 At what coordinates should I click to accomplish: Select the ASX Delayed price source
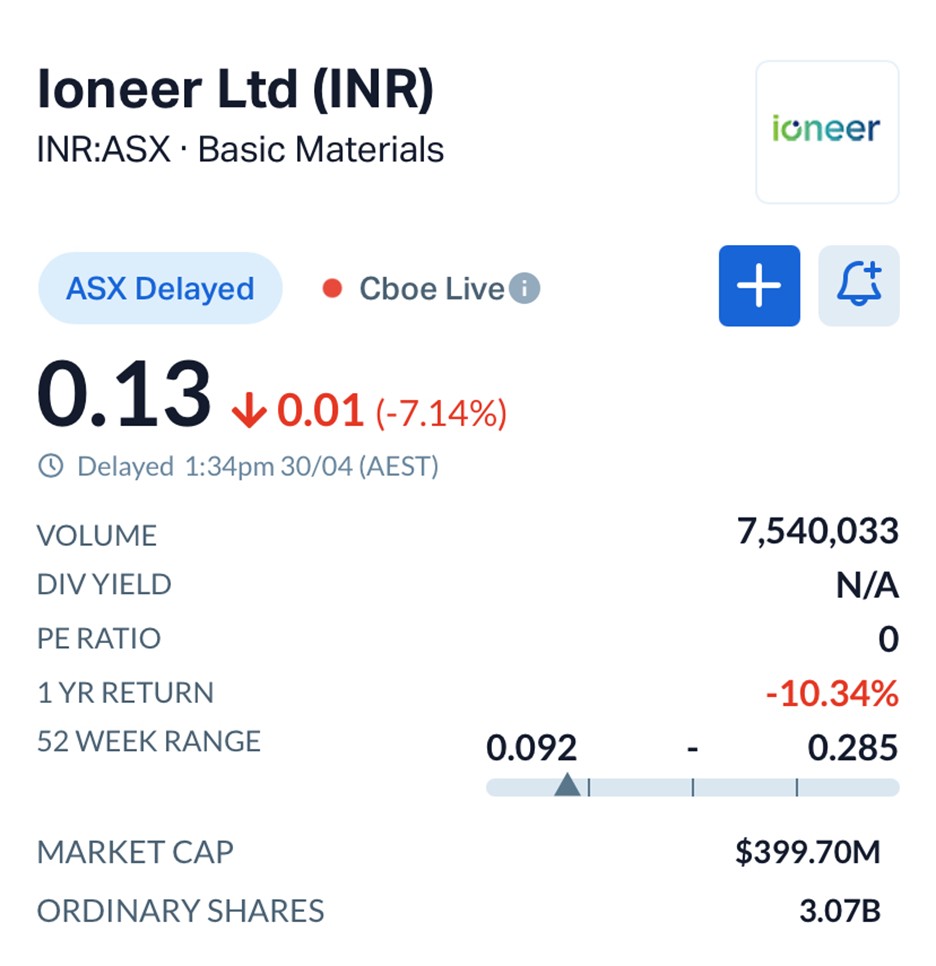pos(160,289)
